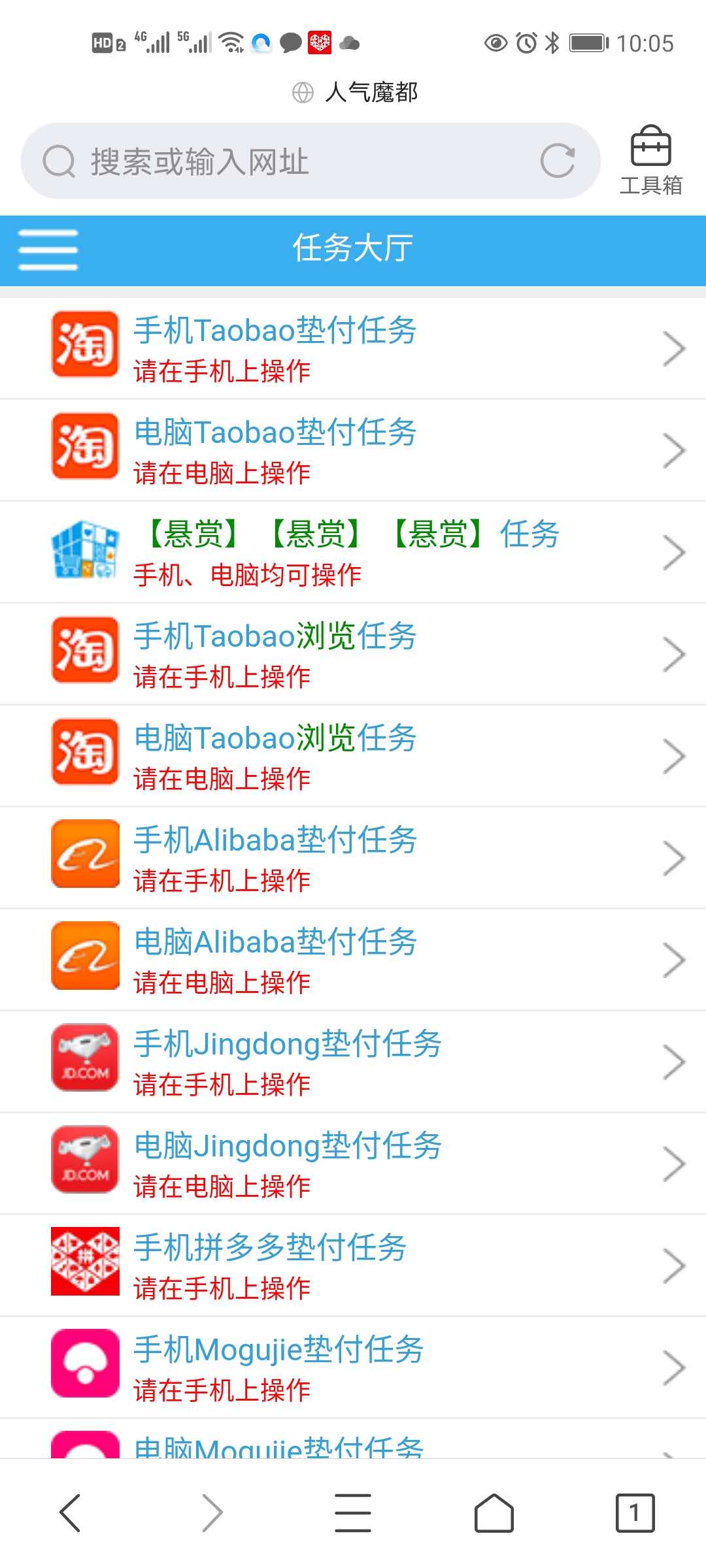
Task: Select 手机Taobao浏览任务
Action: (x=353, y=654)
